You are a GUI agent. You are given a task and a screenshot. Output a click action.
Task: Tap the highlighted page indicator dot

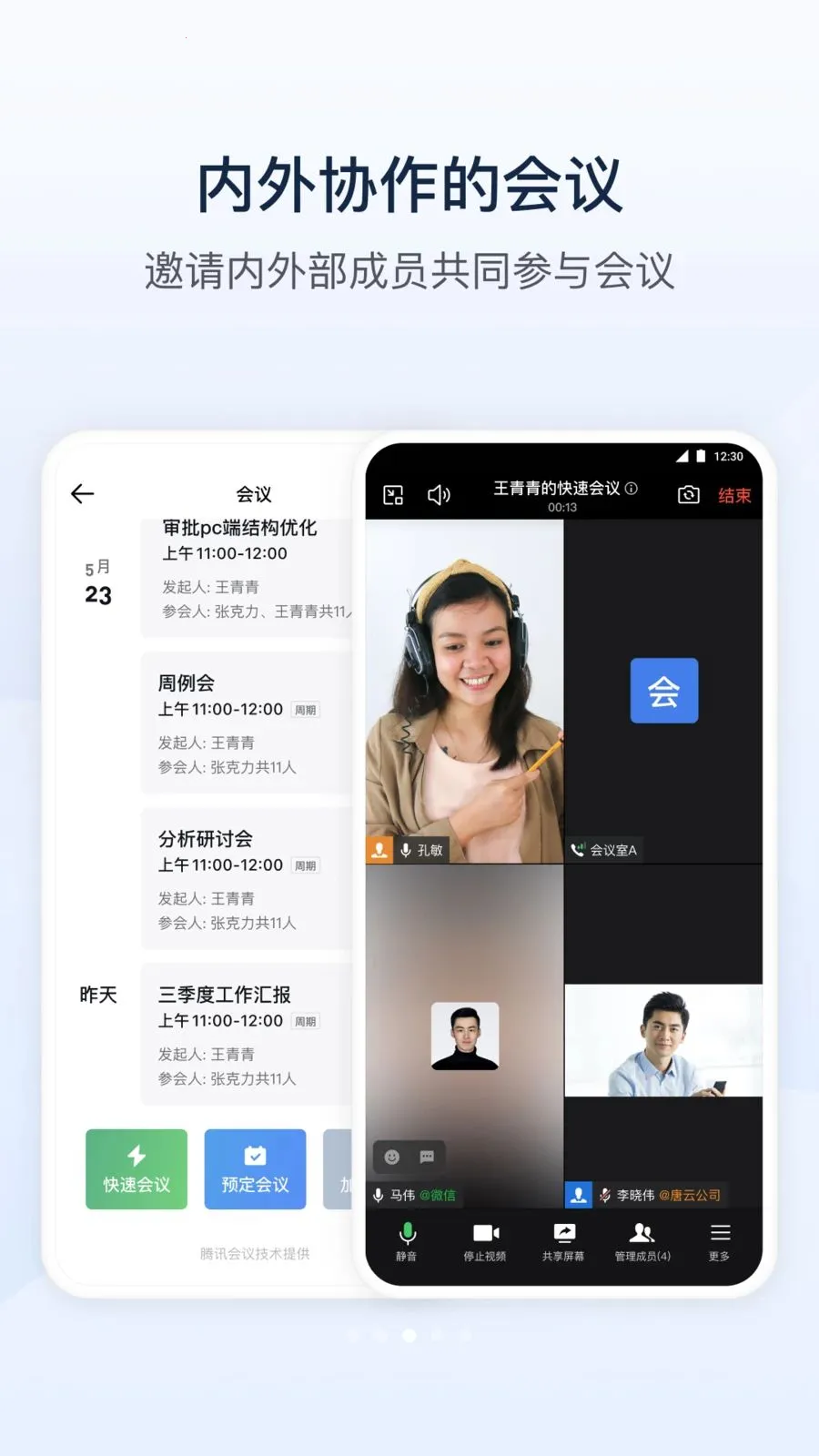click(409, 1335)
